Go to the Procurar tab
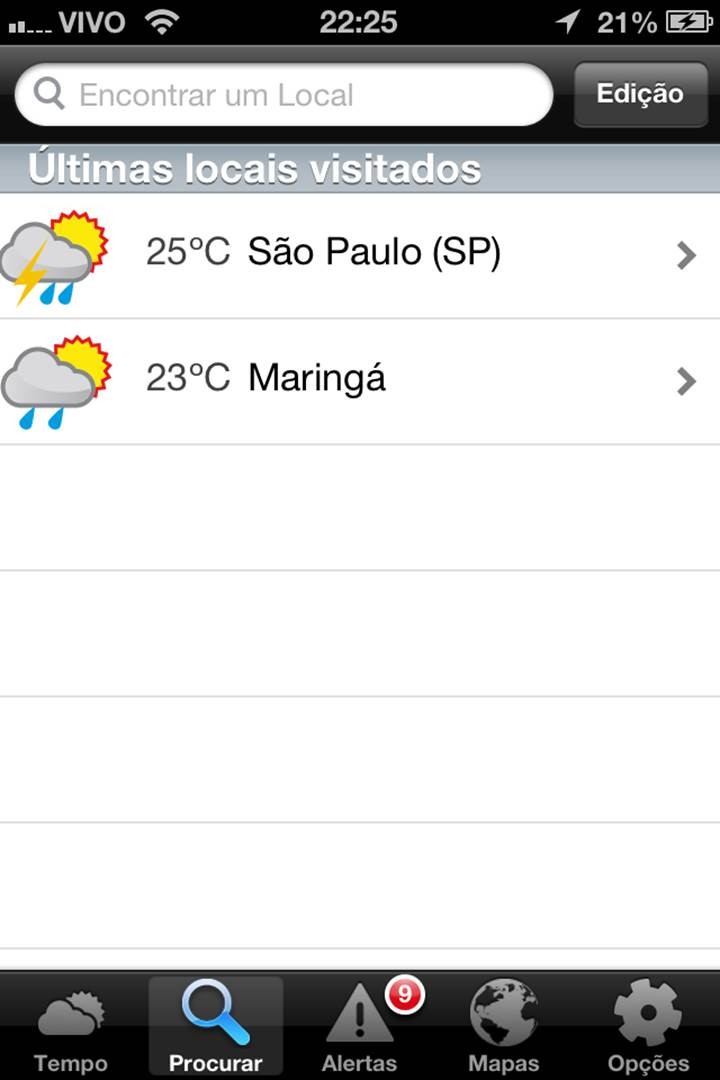This screenshot has width=720, height=1080. [x=215, y=1028]
